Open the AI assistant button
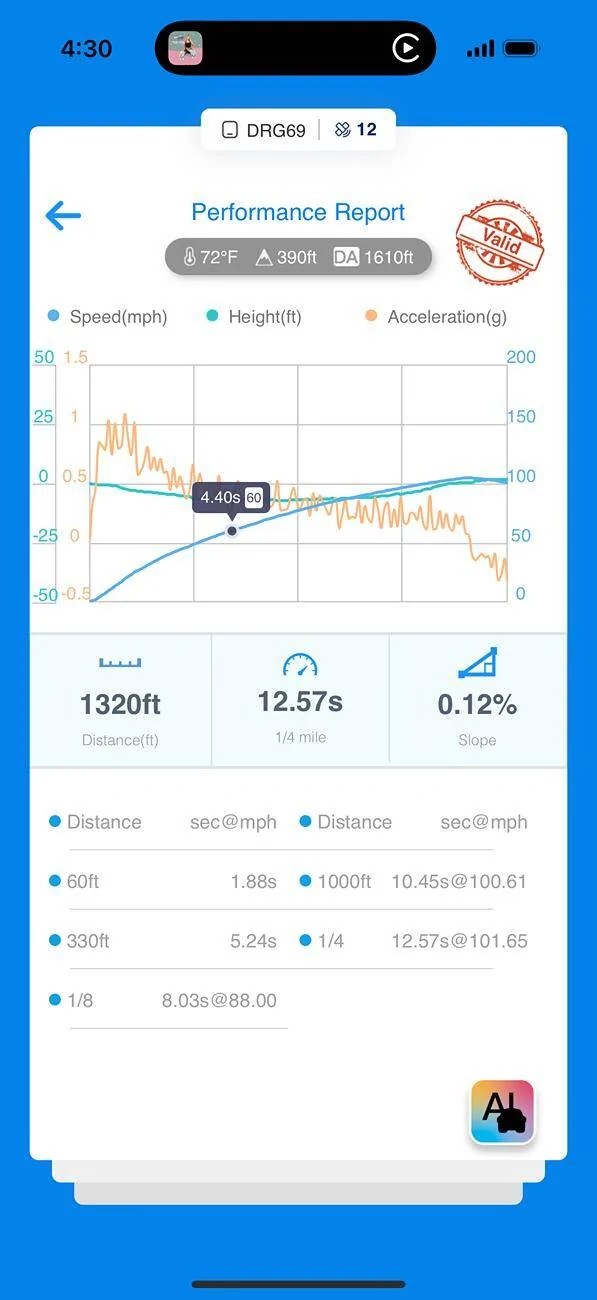The width and height of the screenshot is (597, 1300). (503, 1111)
